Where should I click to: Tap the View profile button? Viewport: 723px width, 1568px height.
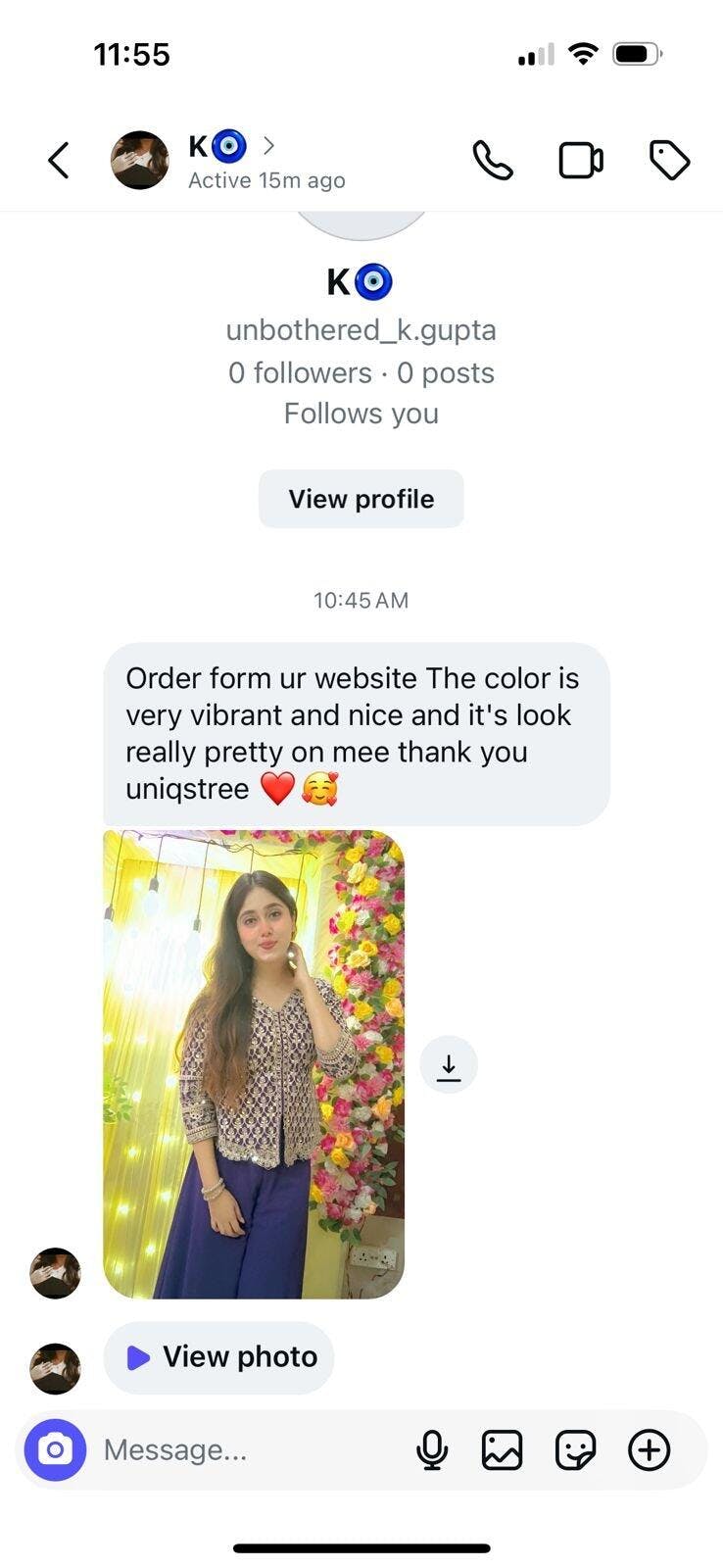tap(361, 499)
